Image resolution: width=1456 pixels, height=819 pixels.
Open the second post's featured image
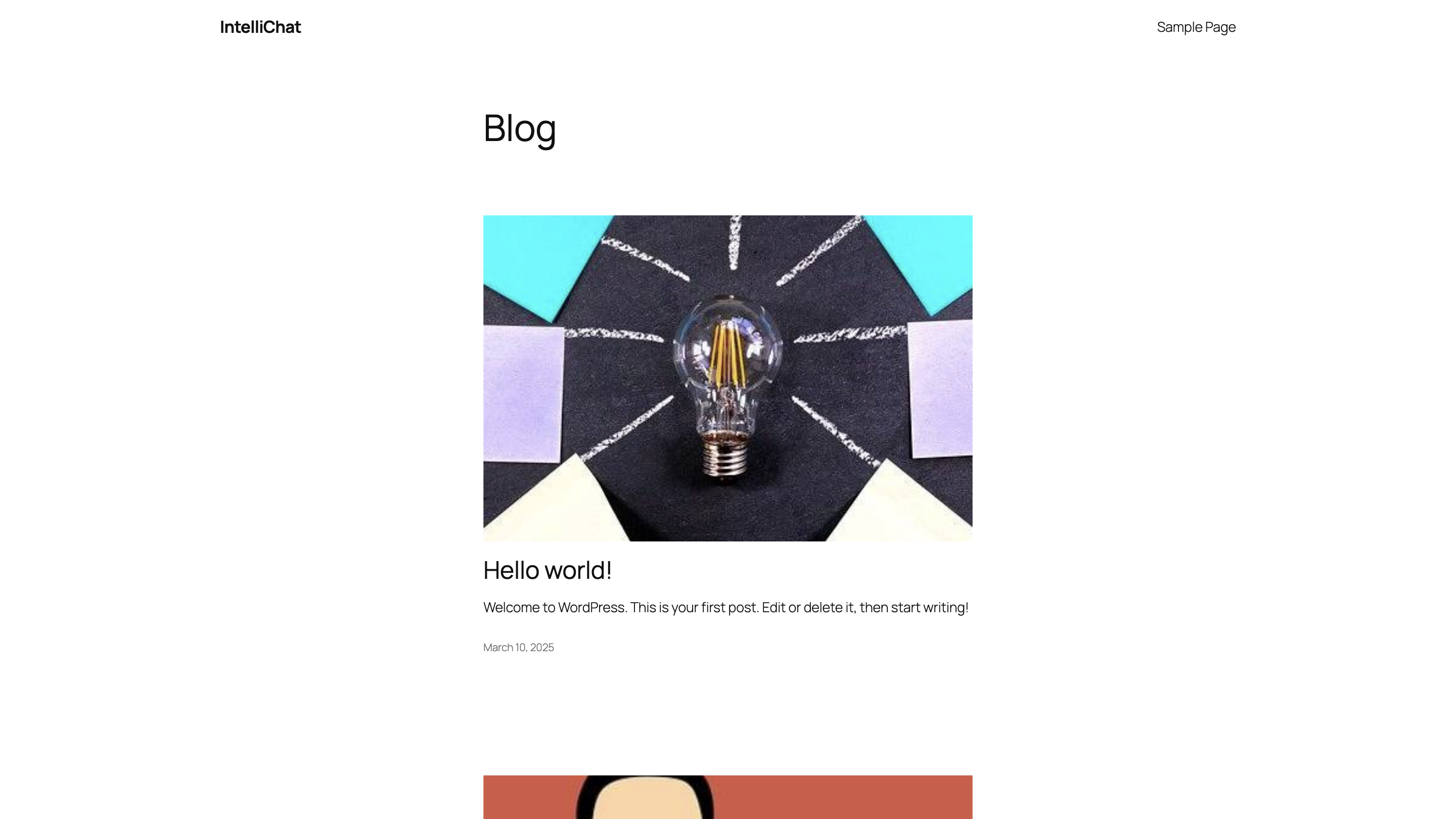tap(727, 797)
